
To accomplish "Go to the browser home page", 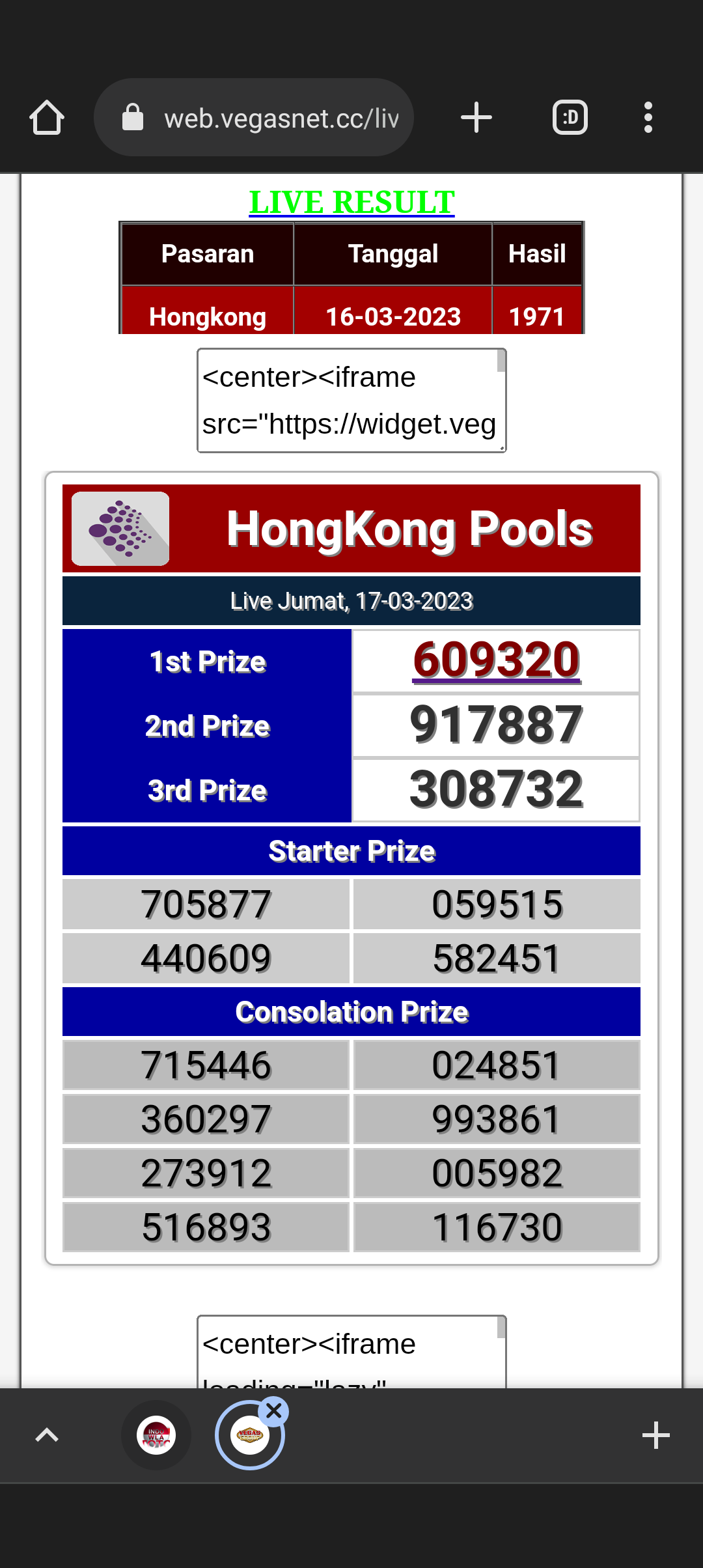I will click(47, 118).
